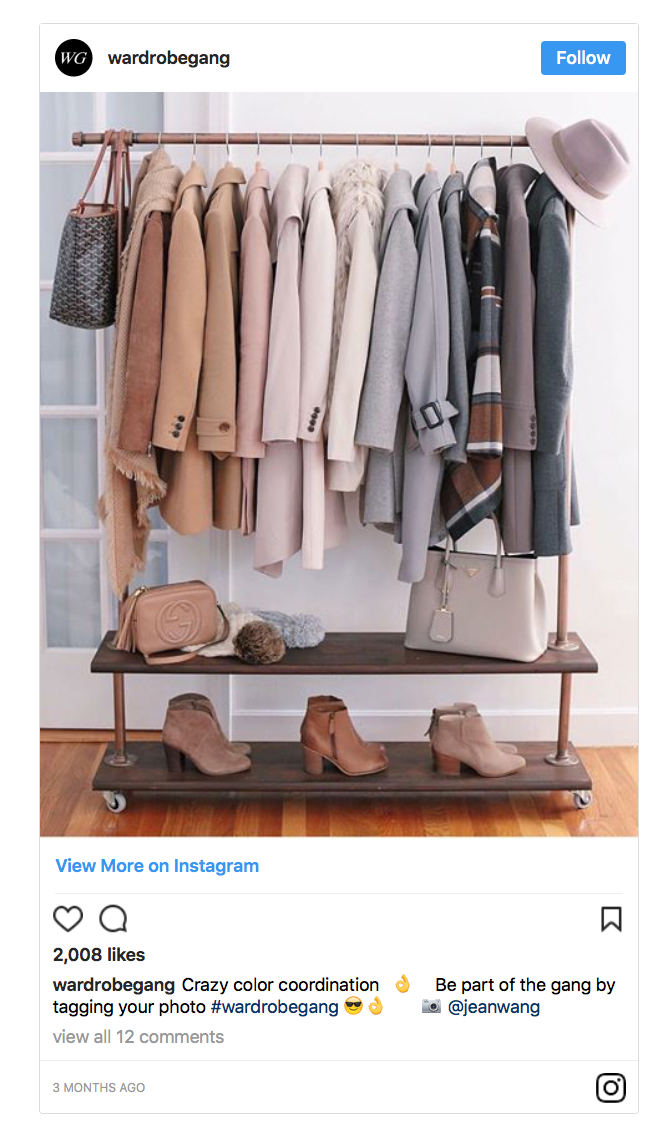Viewport: 664px width, 1135px height.
Task: Tap the Instagram logo icon in the footer
Action: point(610,1087)
